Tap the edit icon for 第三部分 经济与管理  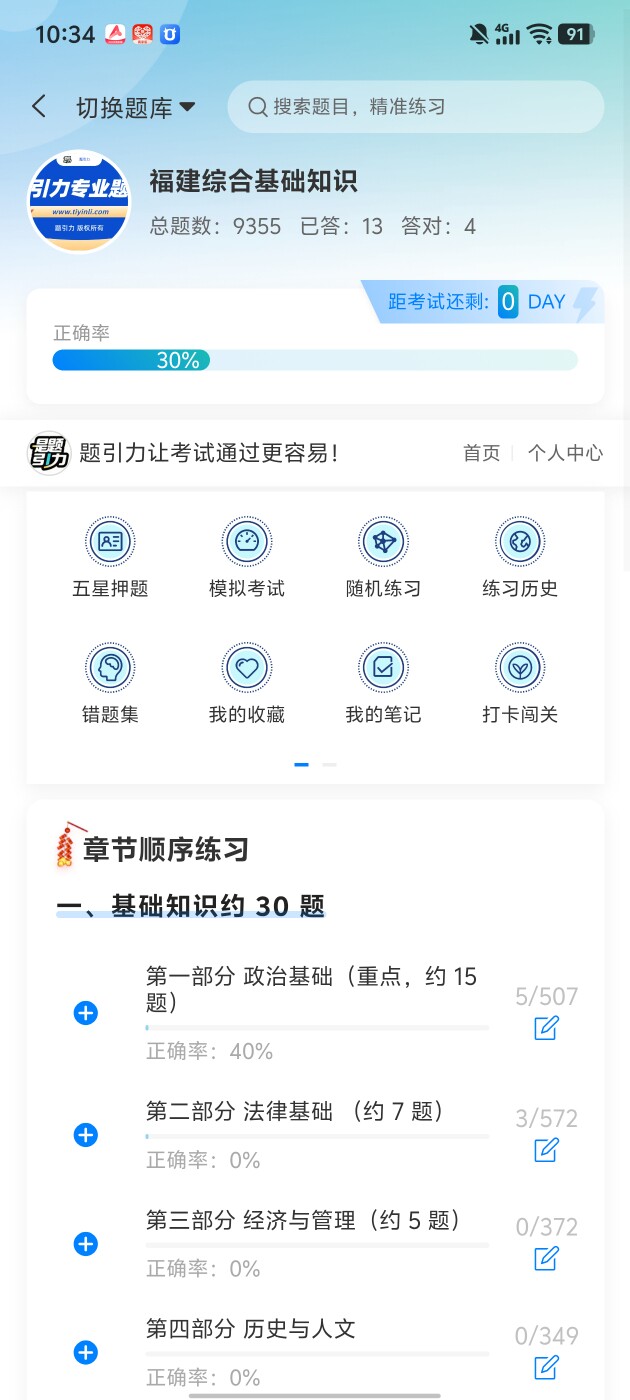coord(546,1258)
